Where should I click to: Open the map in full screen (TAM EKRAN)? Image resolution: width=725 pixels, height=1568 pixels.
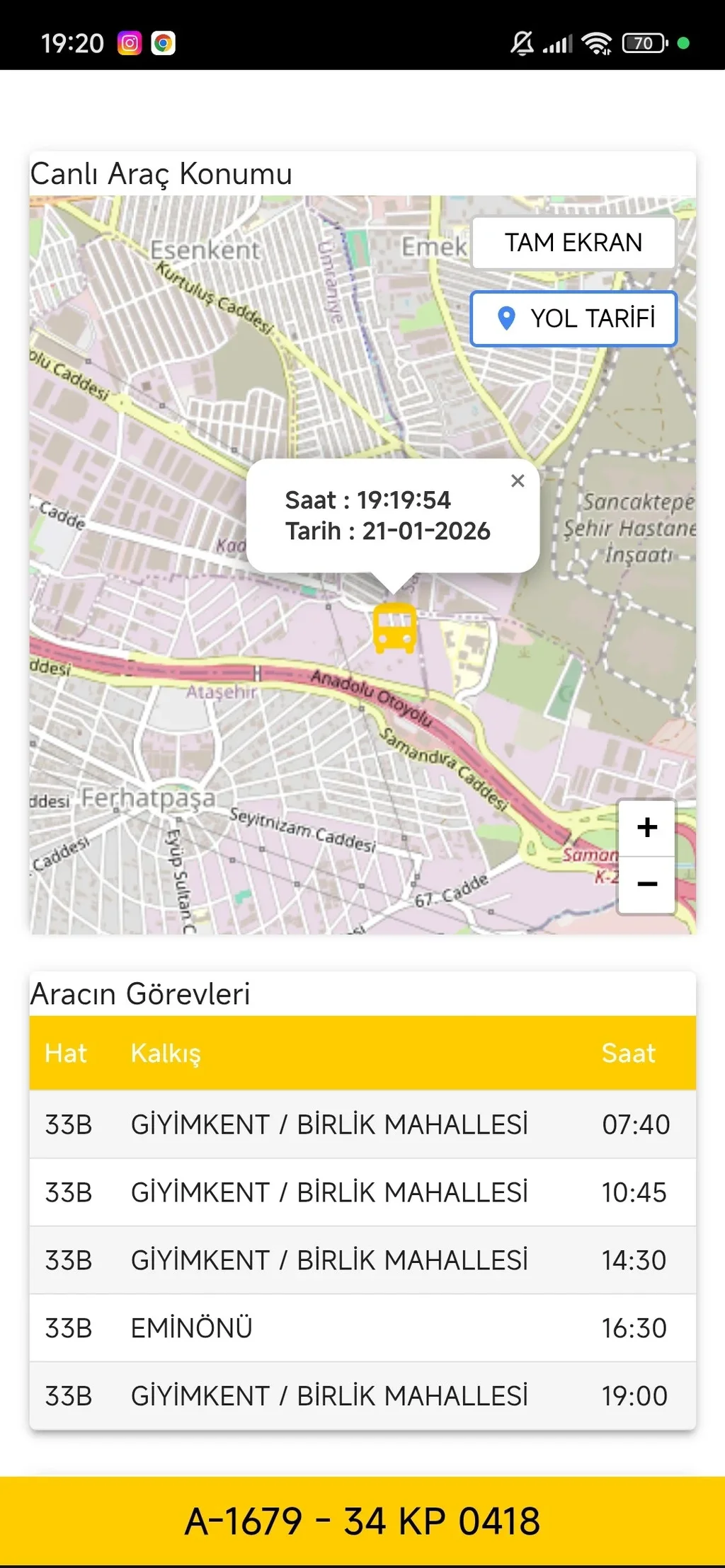click(573, 243)
